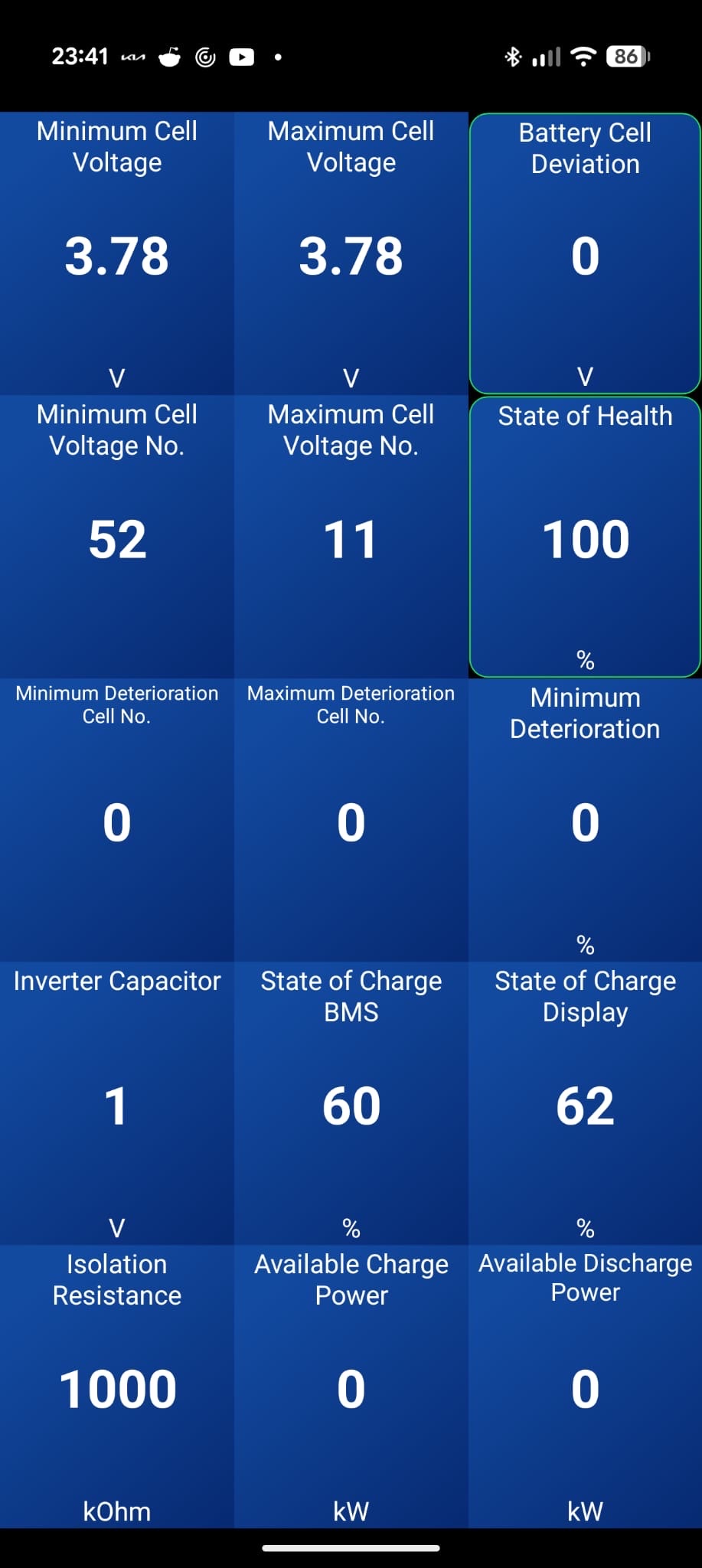The height and width of the screenshot is (1568, 702).
Task: Open the Minimum Deterioration percentage tile
Action: pos(585,821)
